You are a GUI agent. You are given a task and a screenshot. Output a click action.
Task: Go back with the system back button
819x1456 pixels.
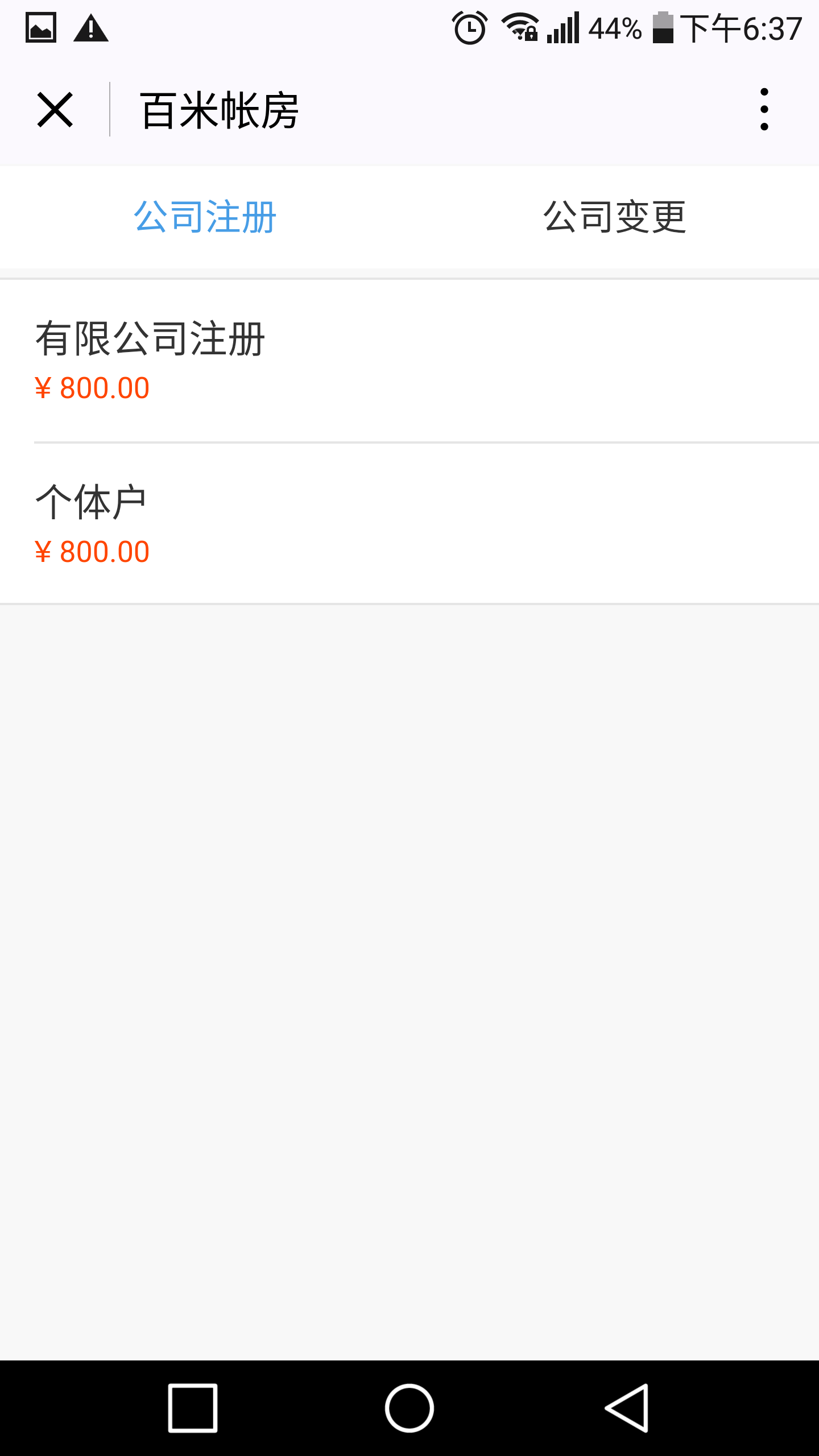tap(627, 1408)
